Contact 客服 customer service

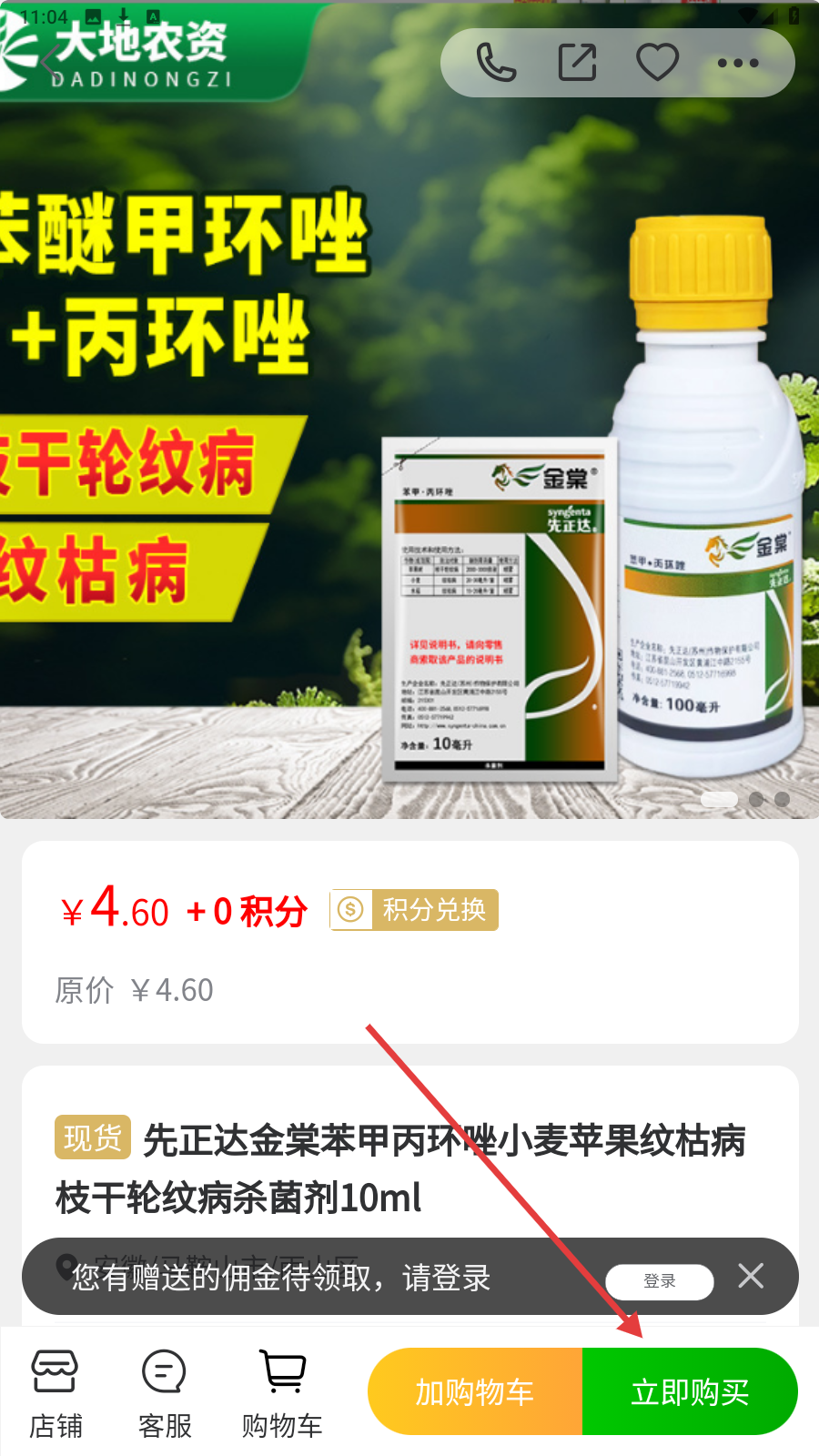coord(165,1394)
